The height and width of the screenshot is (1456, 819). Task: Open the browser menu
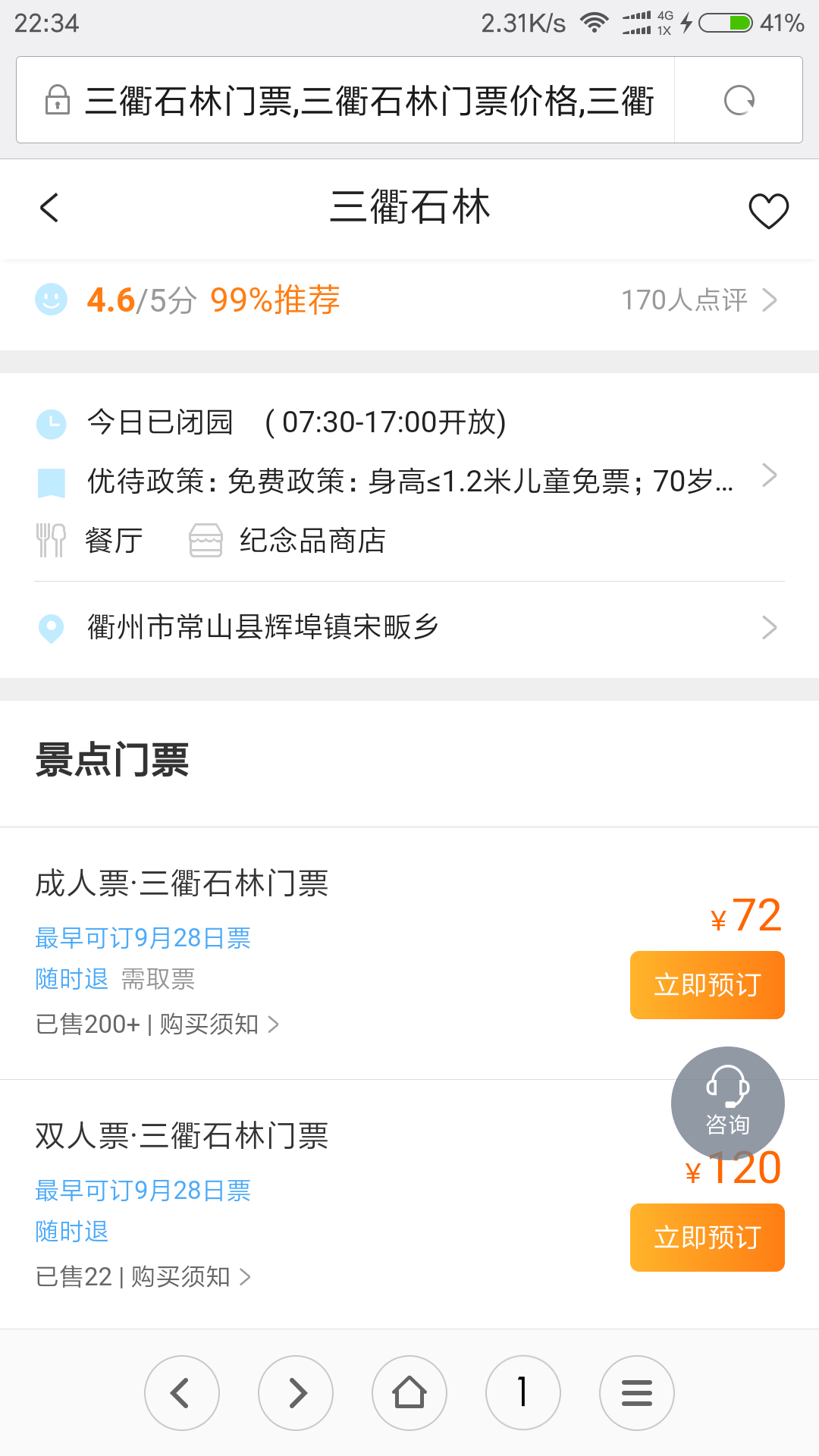(637, 1393)
